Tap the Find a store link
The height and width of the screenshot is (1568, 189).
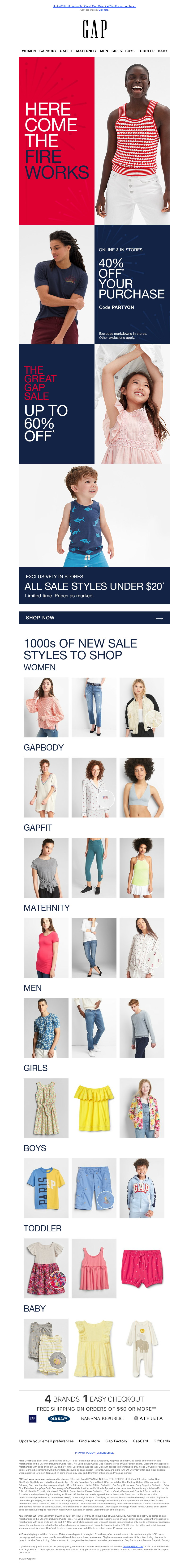point(89,1441)
